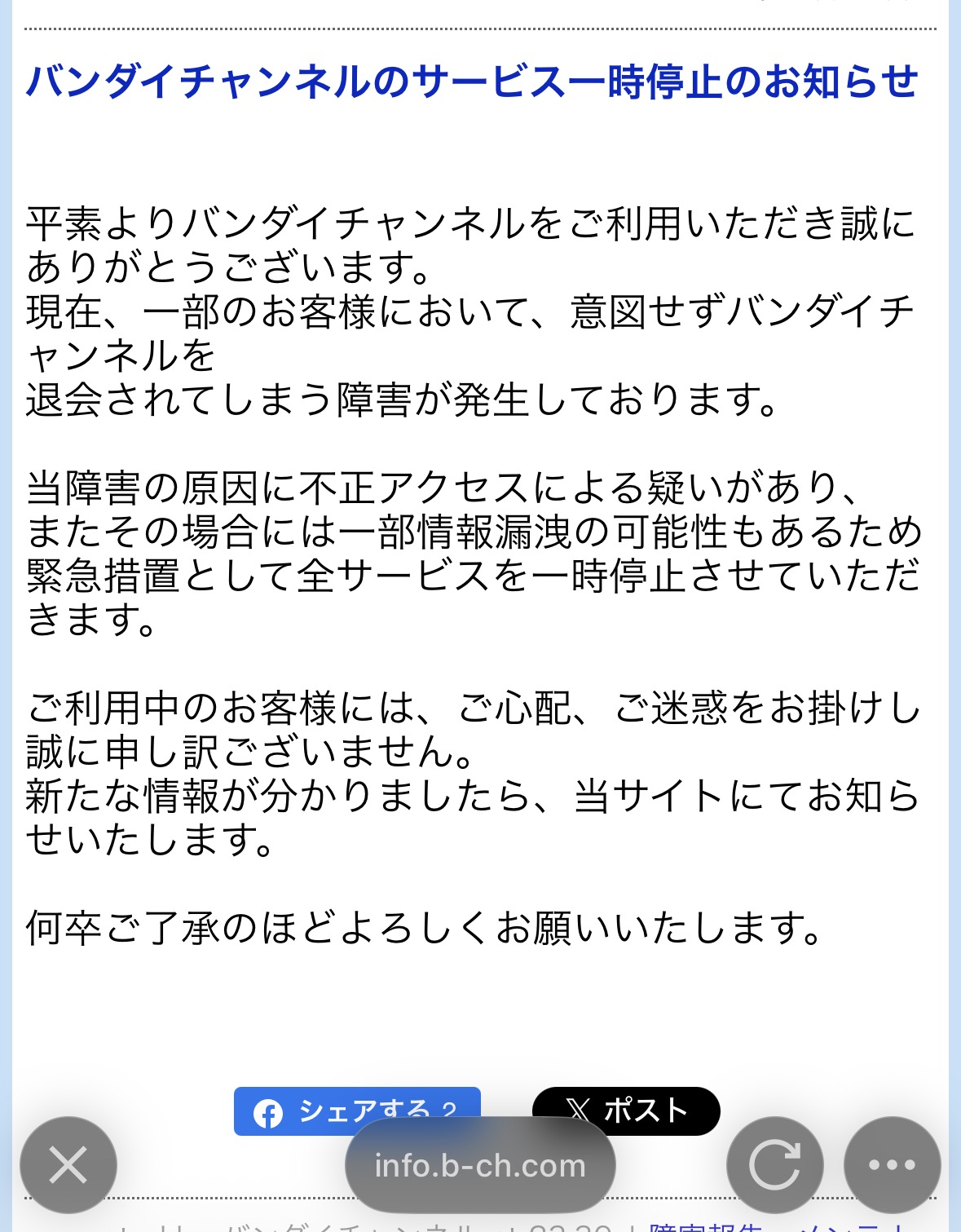
Task: Close the in-app browser
Action: click(x=68, y=1164)
